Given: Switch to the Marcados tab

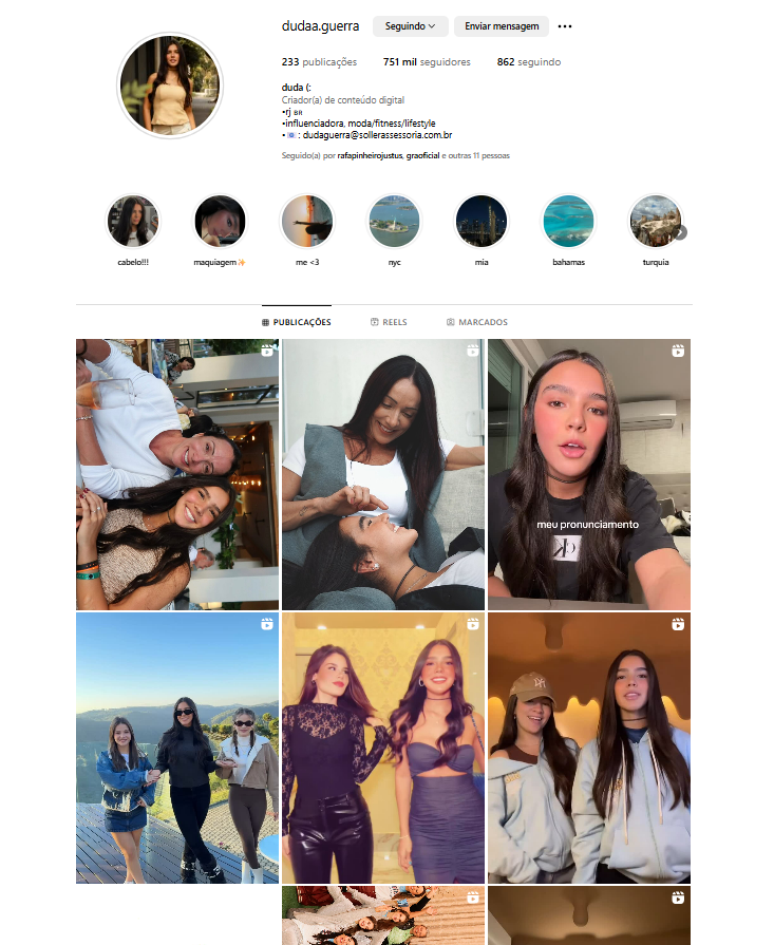Looking at the screenshot, I should 477,322.
